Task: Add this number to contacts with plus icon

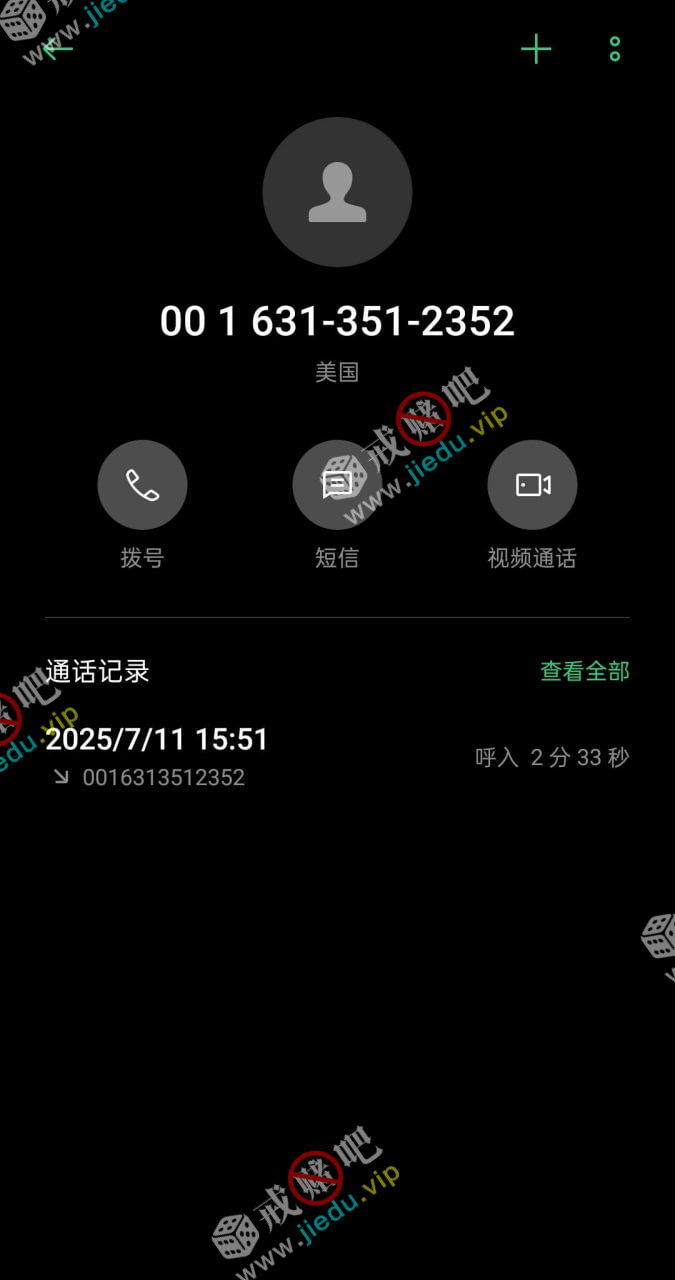Action: [x=536, y=49]
